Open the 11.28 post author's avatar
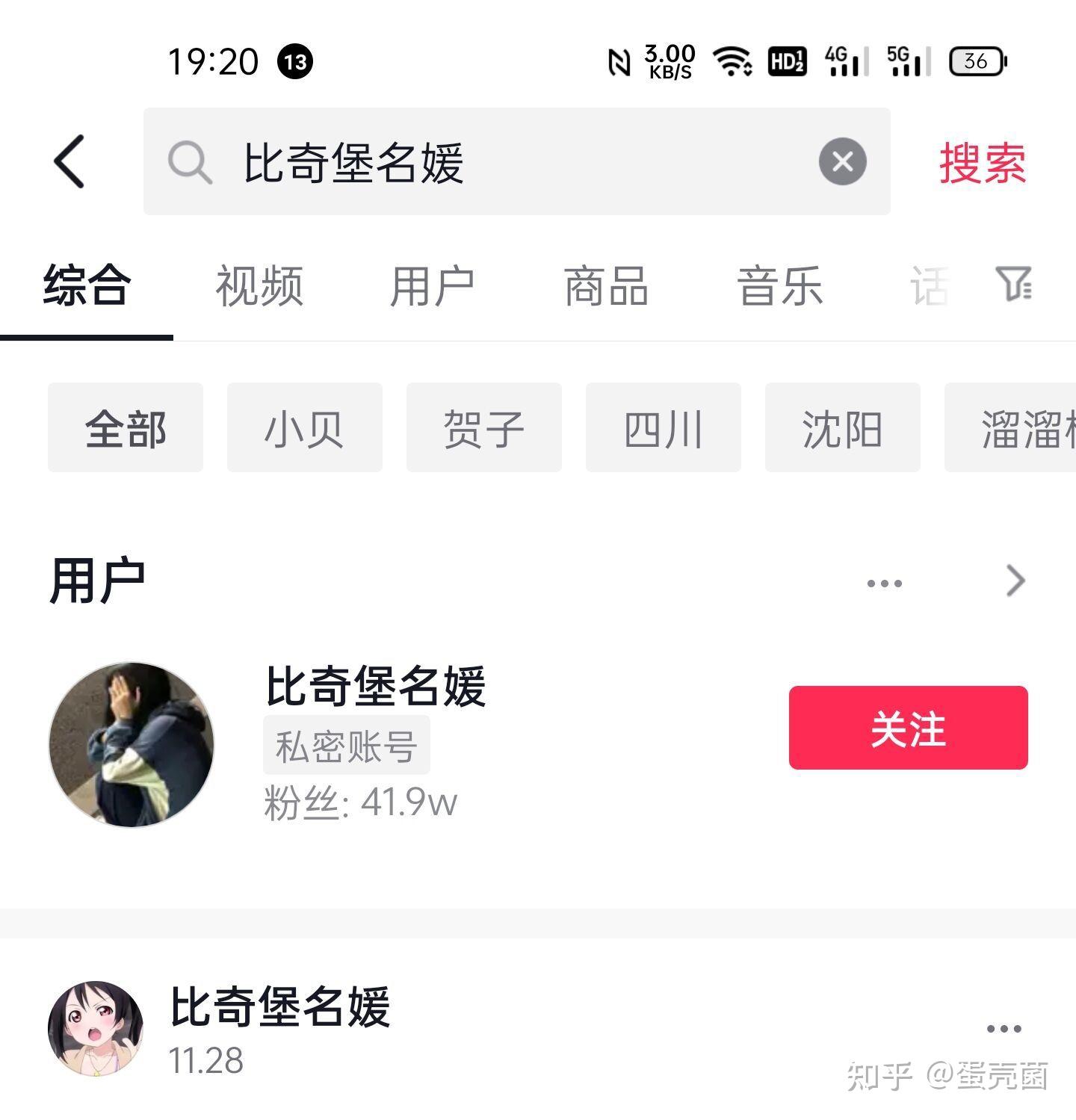Viewport: 1076px width, 1120px height. [96, 1029]
